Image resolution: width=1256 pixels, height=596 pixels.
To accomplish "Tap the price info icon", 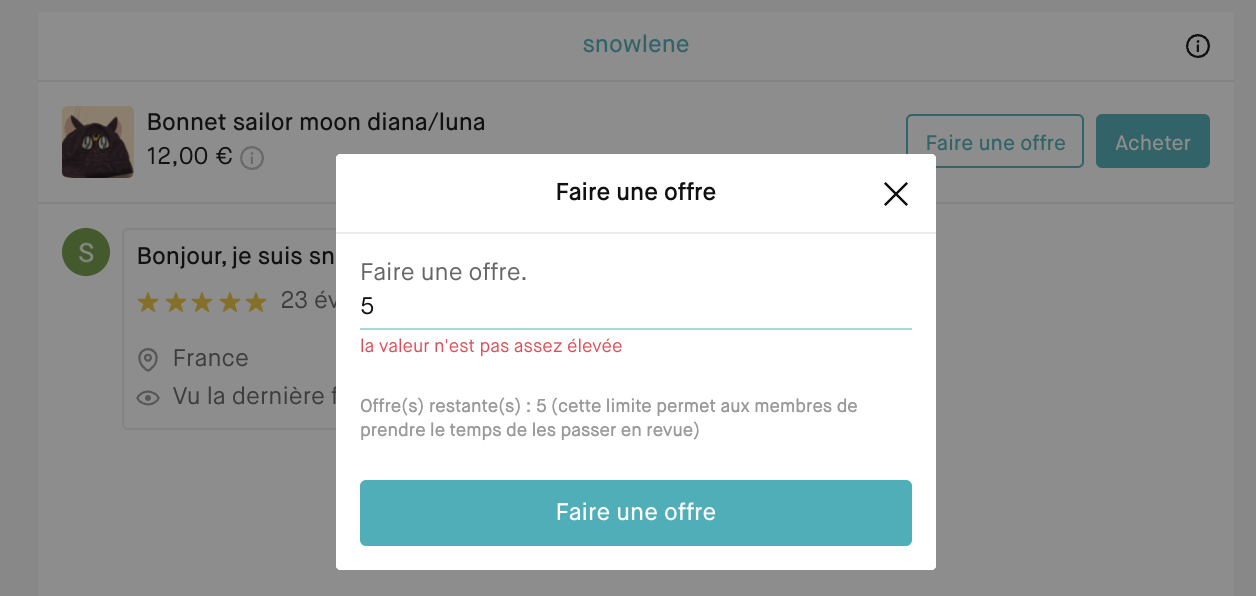I will click(252, 158).
